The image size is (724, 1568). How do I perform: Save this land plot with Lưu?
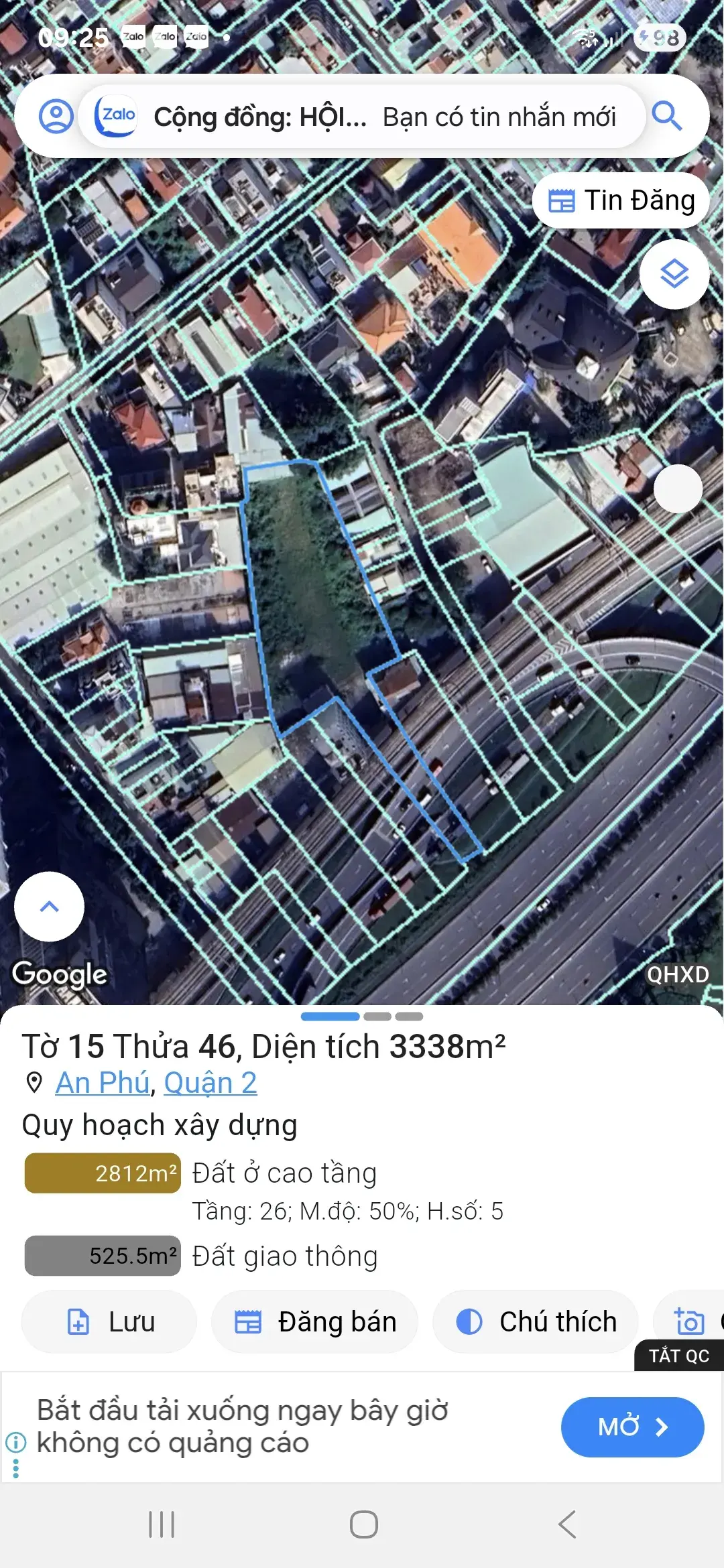110,1322
